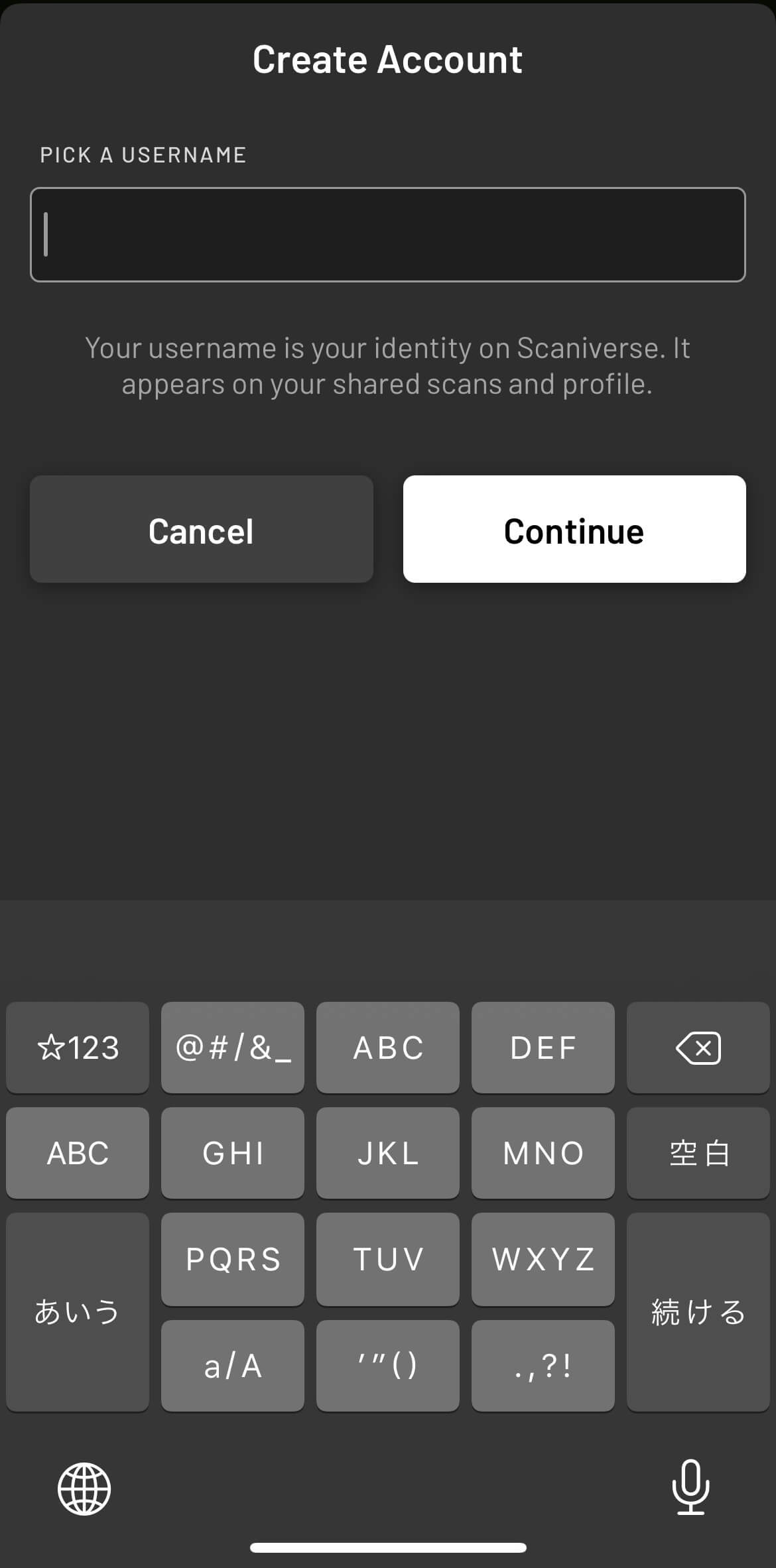
Task: Tap Continue to proceed with username
Action: [574, 529]
